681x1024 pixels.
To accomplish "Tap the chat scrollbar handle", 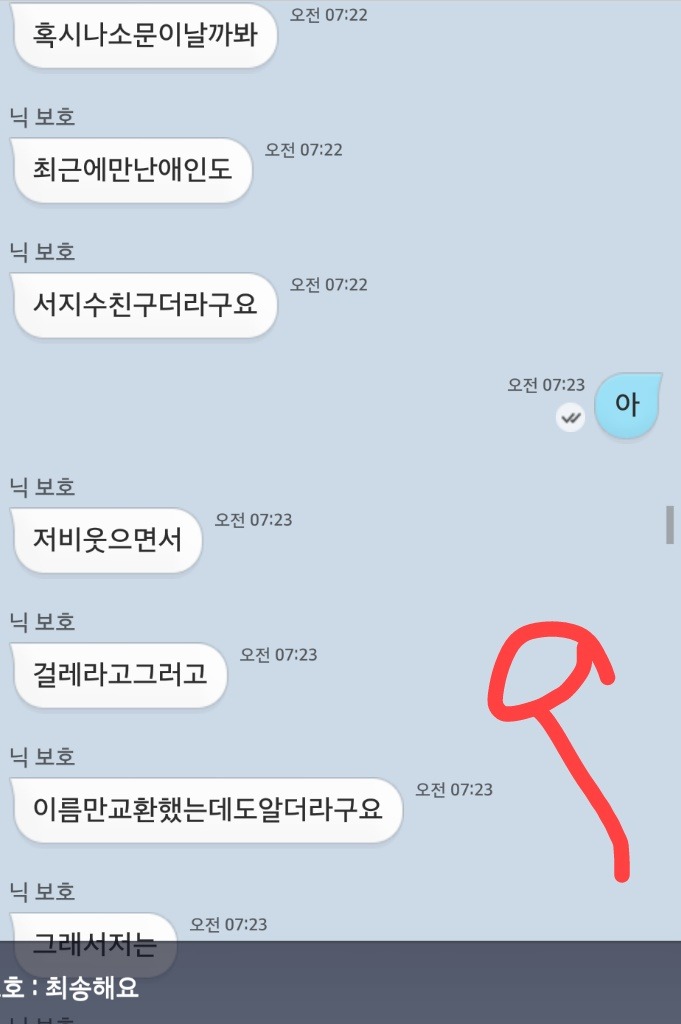I will pos(670,524).
